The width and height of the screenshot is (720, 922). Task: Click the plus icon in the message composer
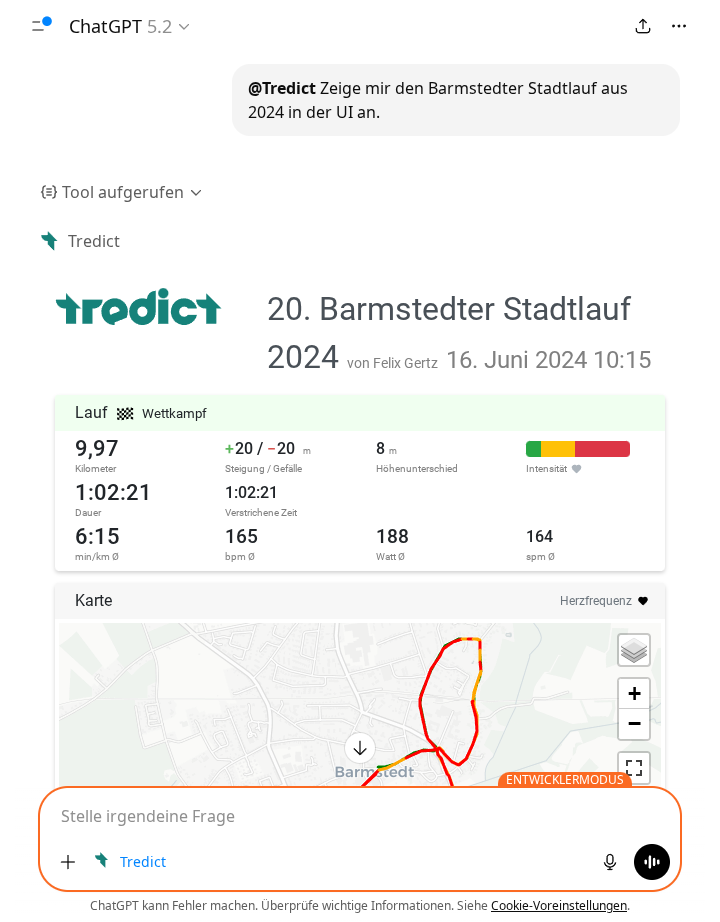click(68, 861)
